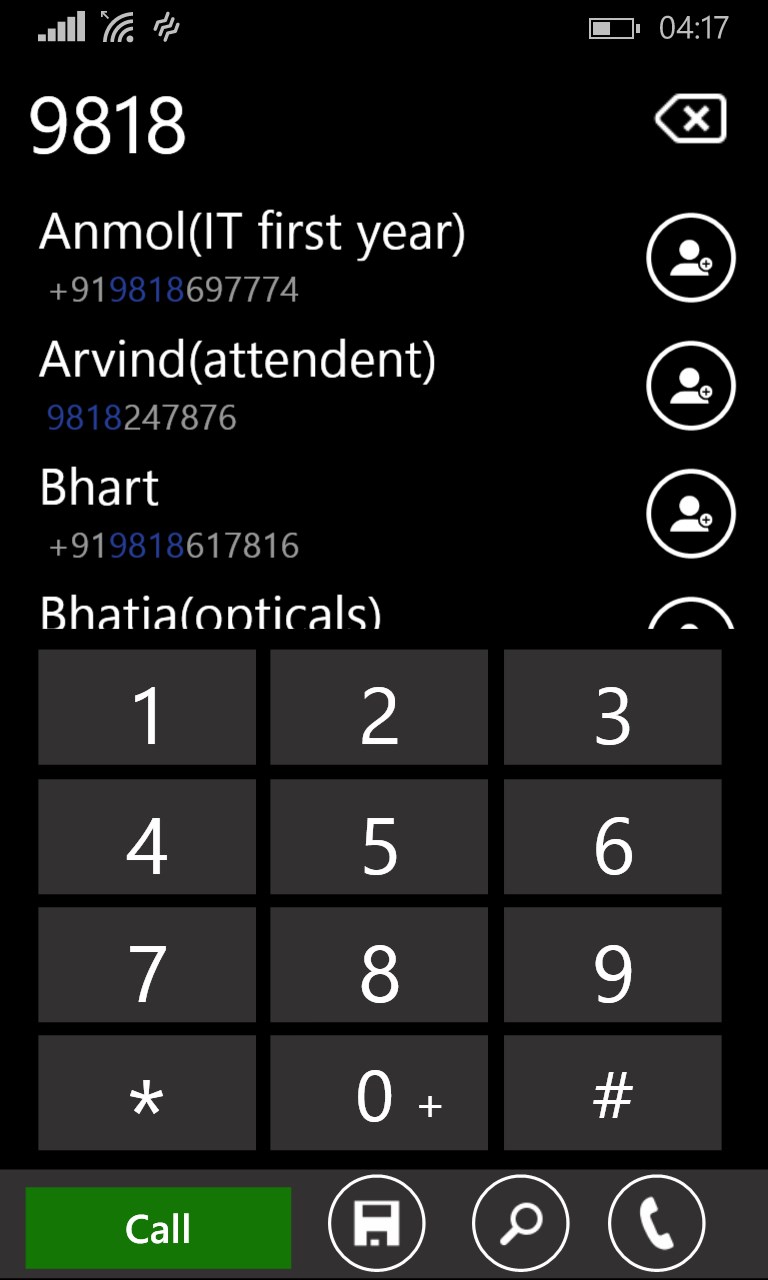Tap the star key on the keypad
This screenshot has width=768, height=1280.
[x=146, y=1093]
